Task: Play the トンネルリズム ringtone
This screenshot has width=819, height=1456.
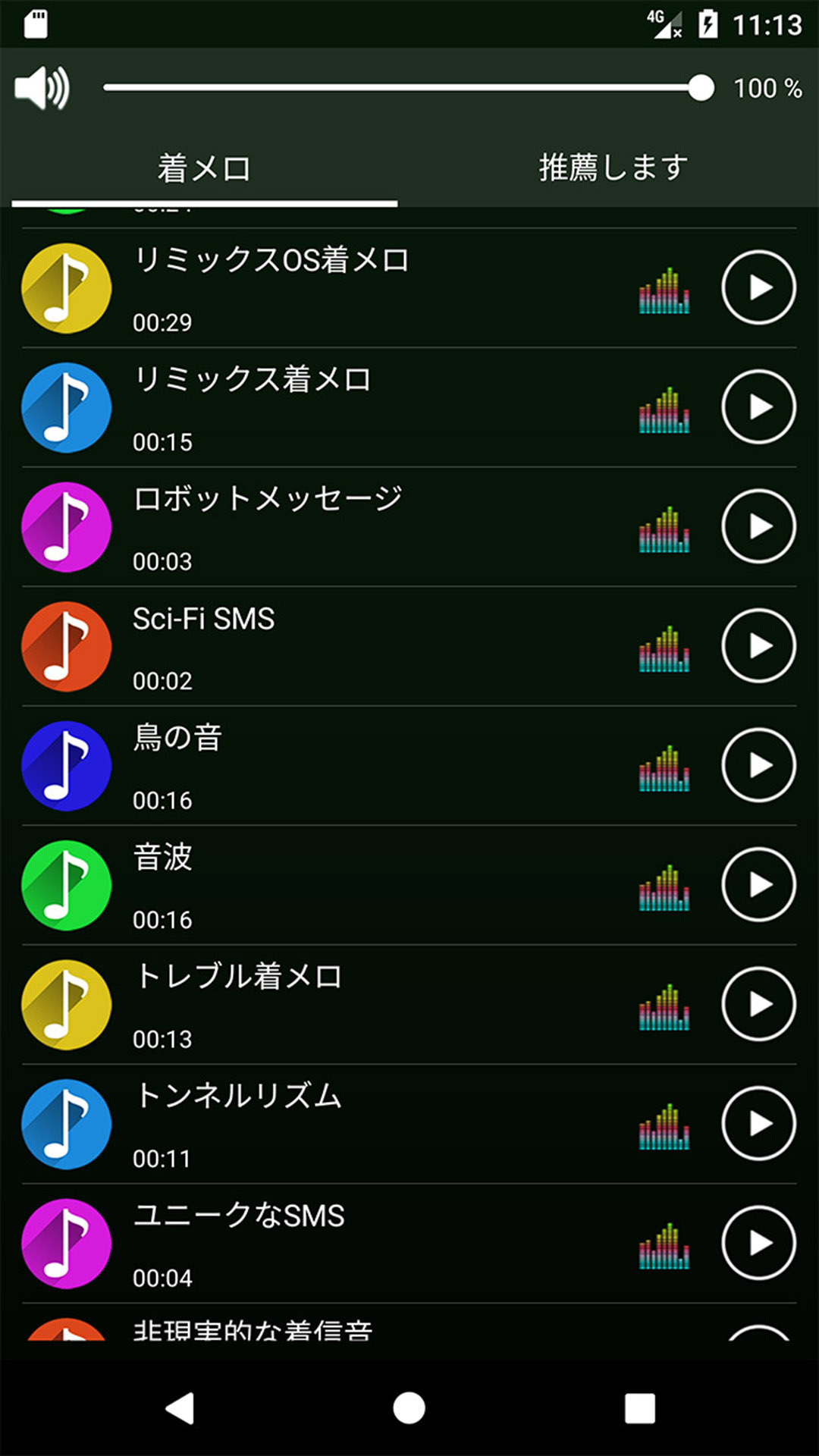Action: pyautogui.click(x=758, y=1124)
